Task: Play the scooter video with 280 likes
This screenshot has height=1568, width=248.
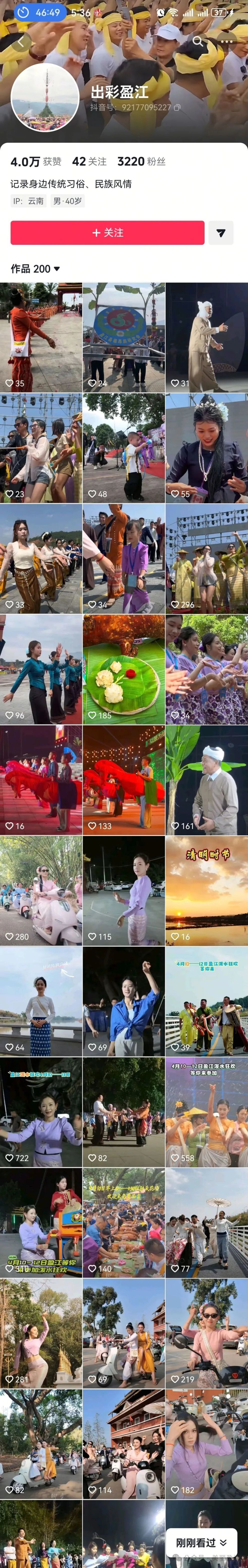Action: (x=41, y=891)
